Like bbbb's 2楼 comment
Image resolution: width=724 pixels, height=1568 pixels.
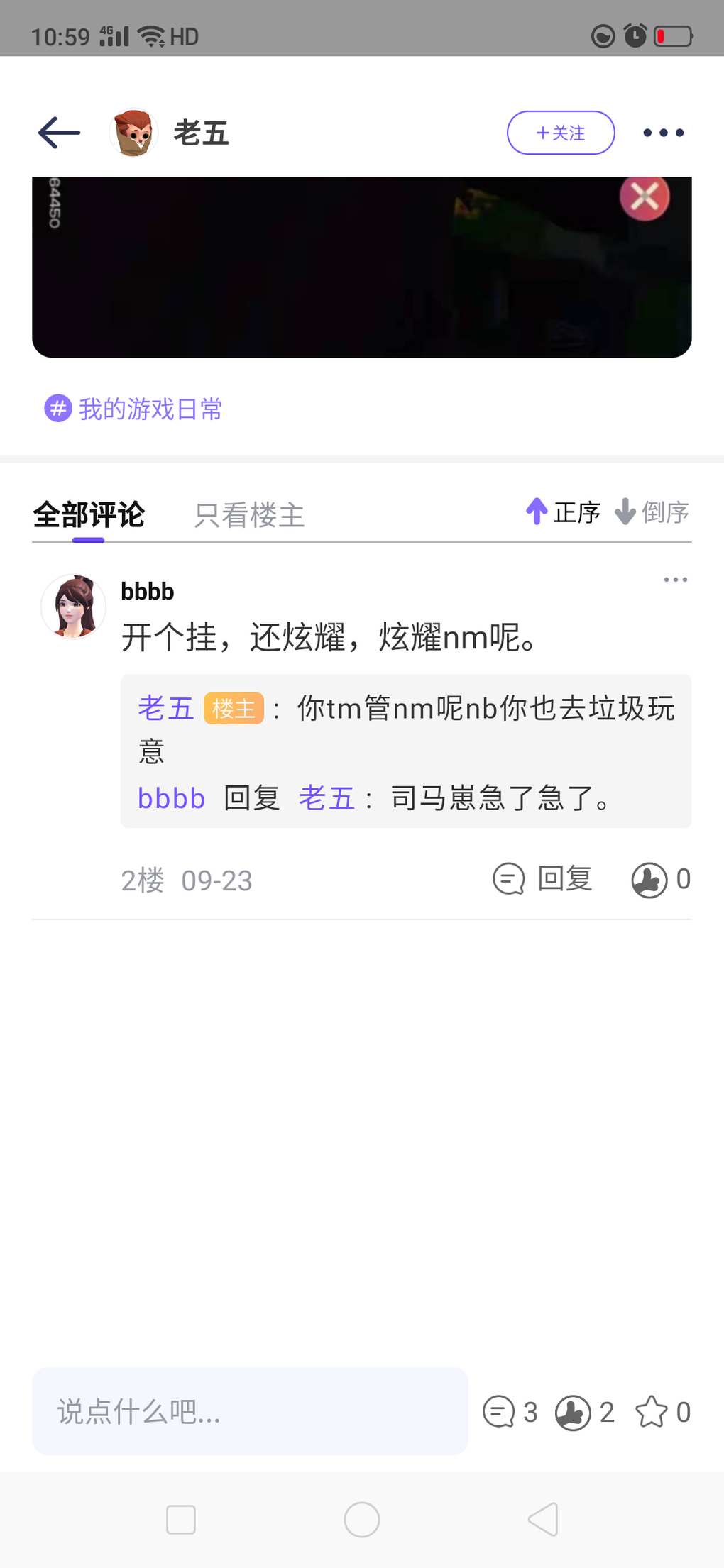[x=661, y=880]
